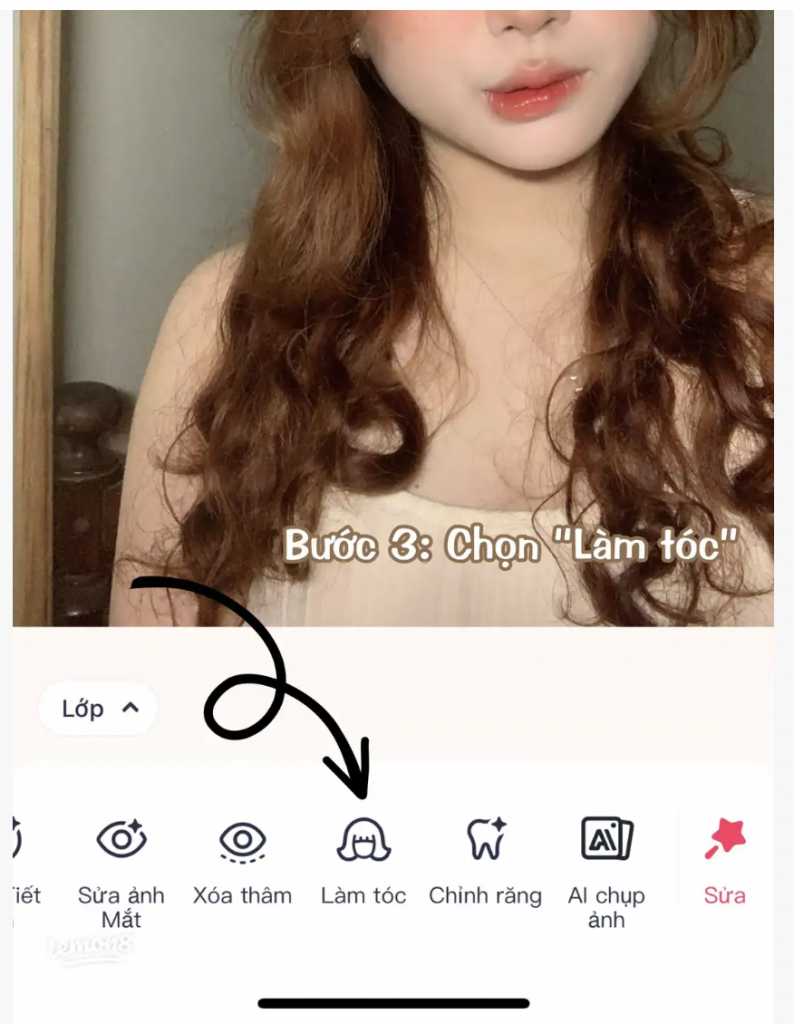Expand the Lớp layers dropdown
Image resolution: width=794 pixels, height=1024 pixels.
pos(98,709)
